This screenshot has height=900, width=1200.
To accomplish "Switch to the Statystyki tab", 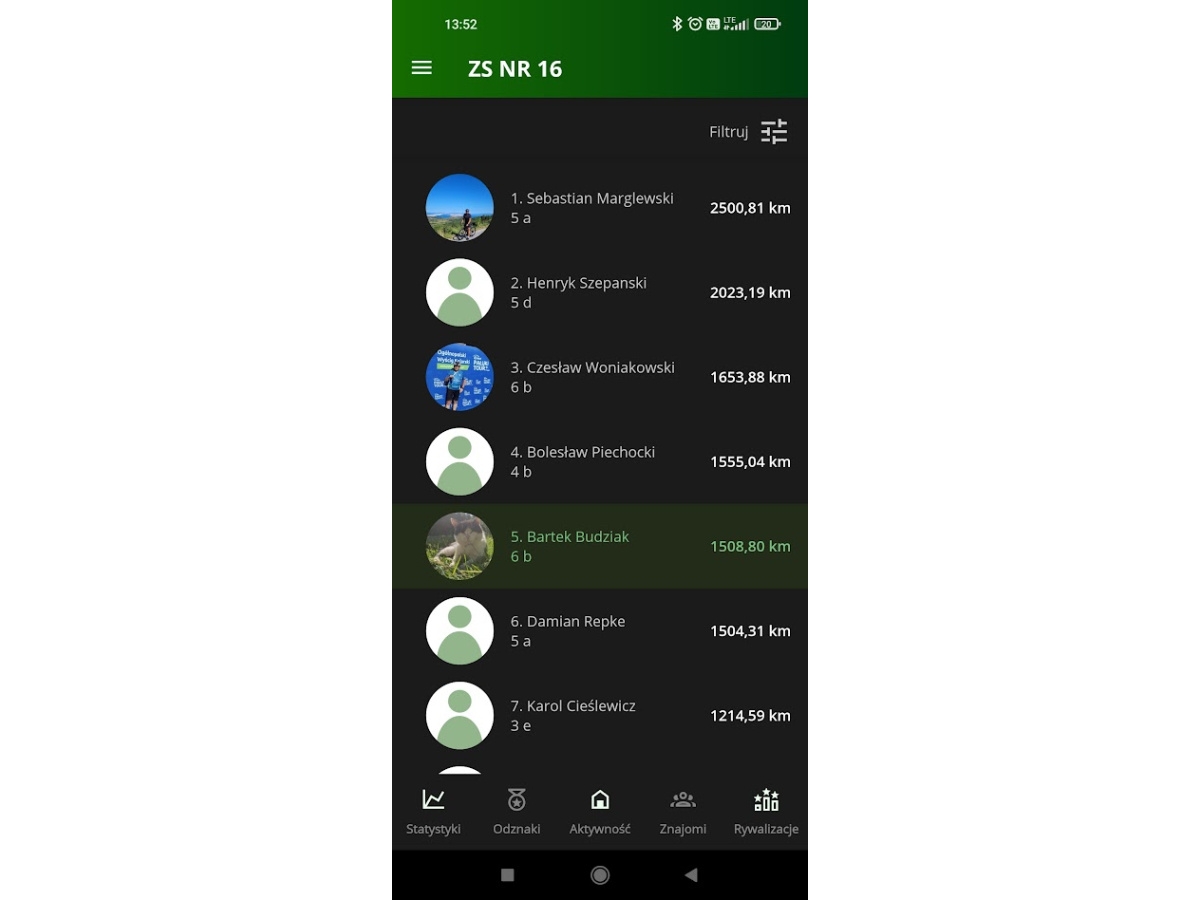I will pos(433,811).
